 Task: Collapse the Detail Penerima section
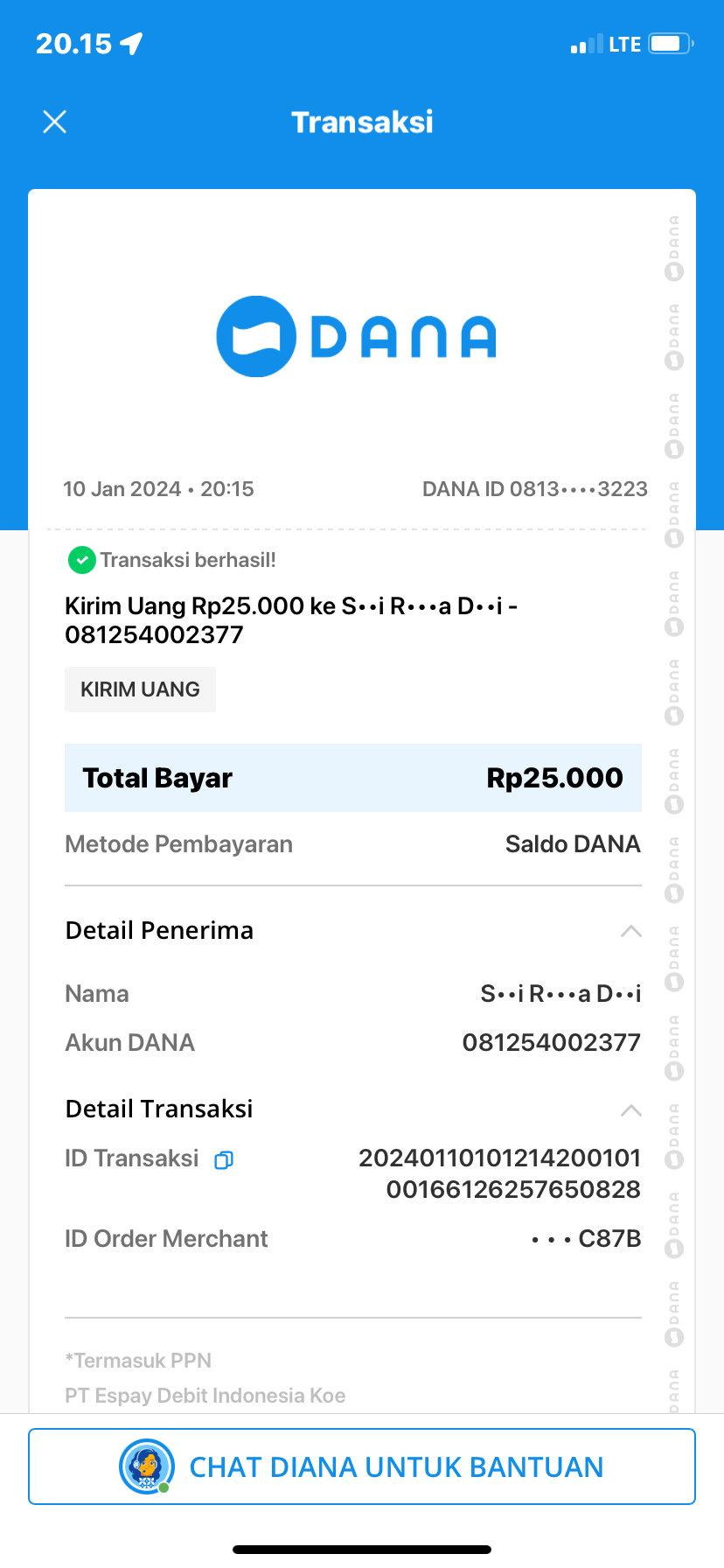pos(631,931)
